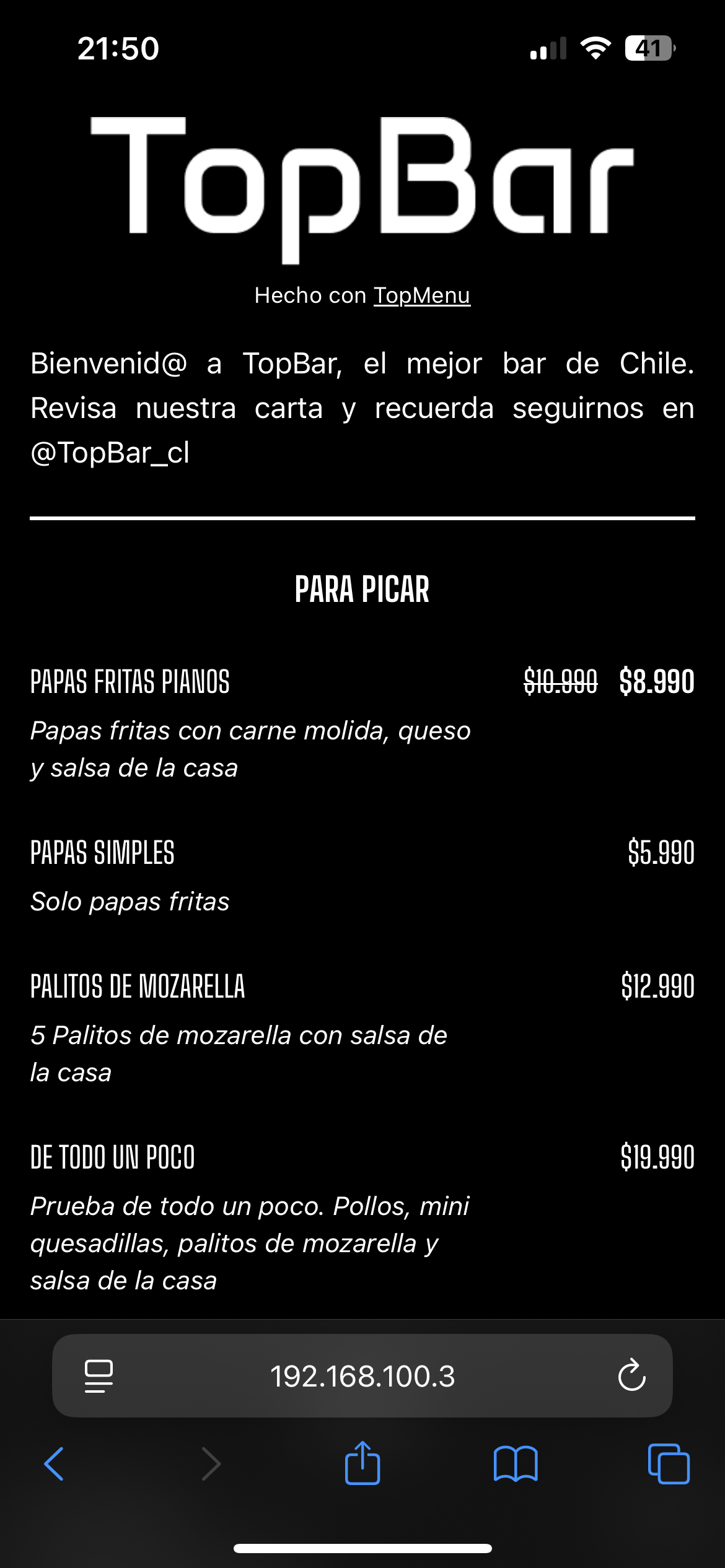
Task: Reload the TopBar menu page
Action: [631, 1377]
